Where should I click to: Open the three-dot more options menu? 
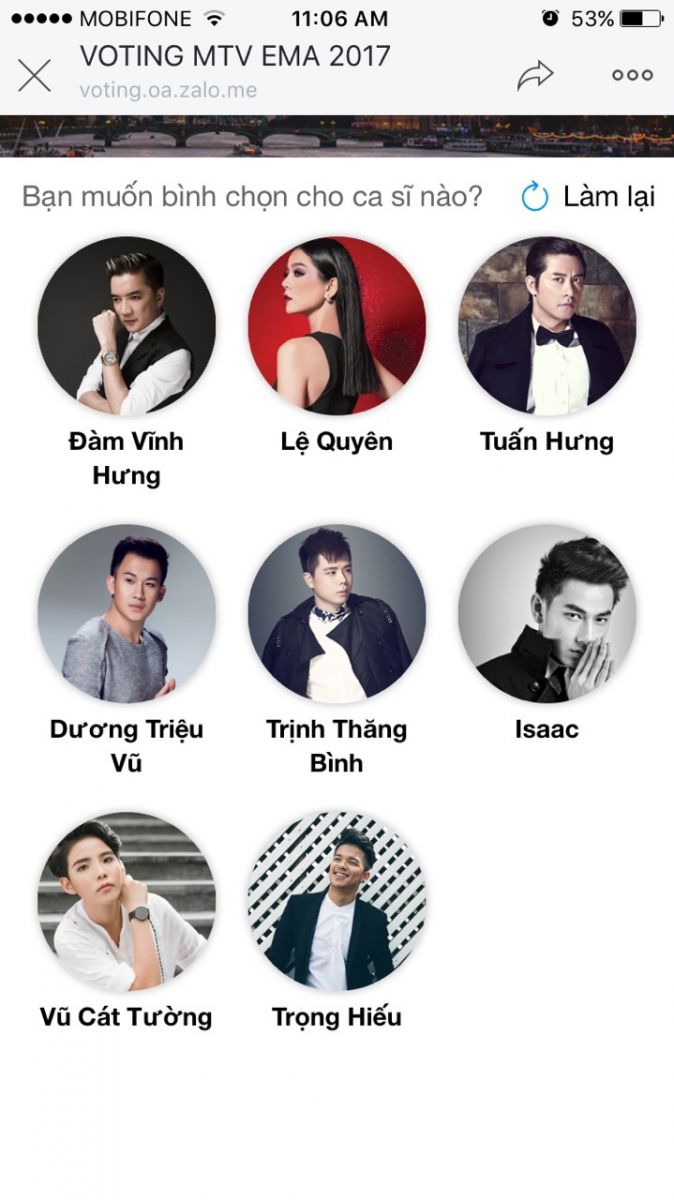coord(632,75)
